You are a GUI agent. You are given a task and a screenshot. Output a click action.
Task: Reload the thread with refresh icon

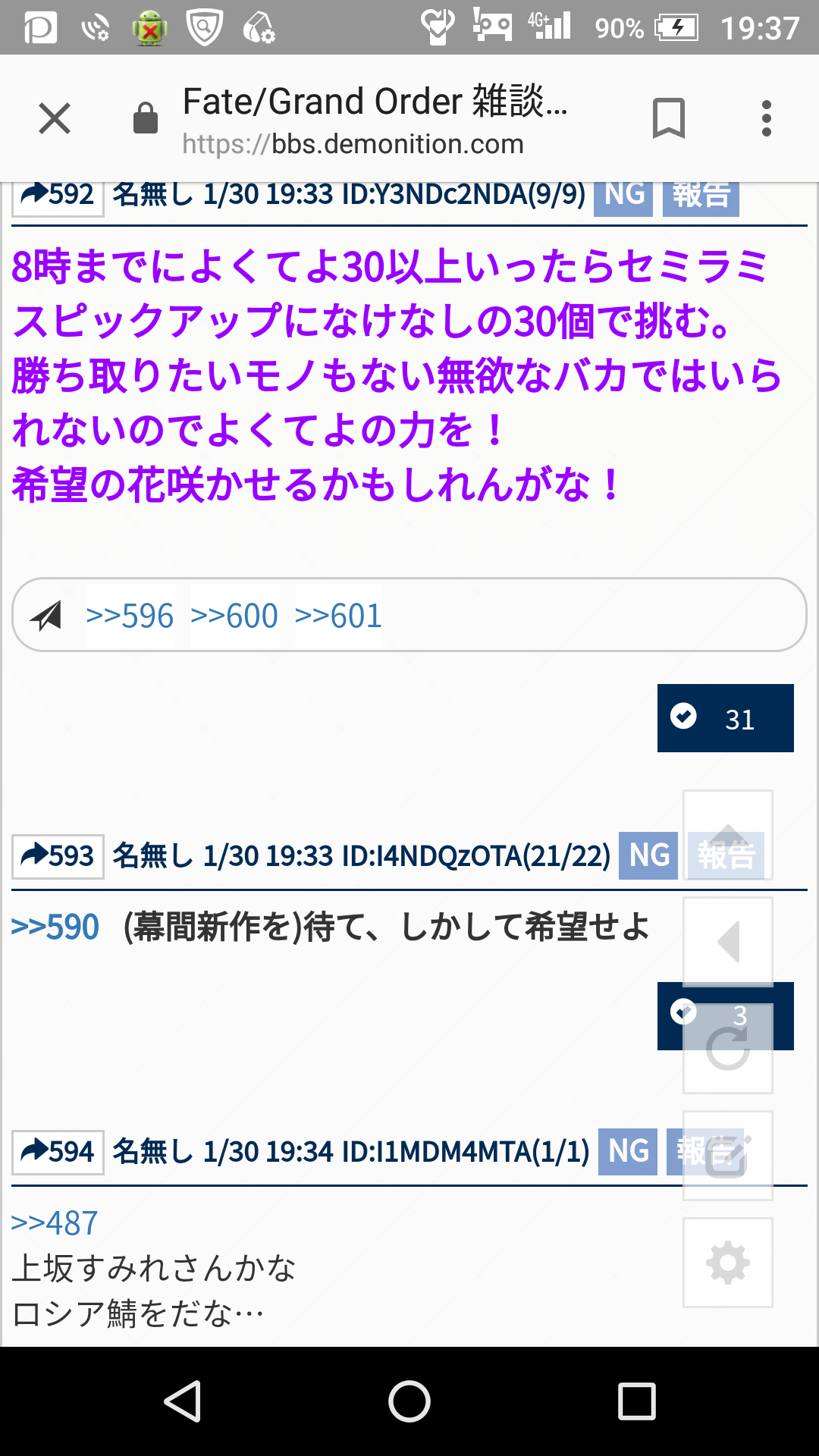[x=728, y=1049]
